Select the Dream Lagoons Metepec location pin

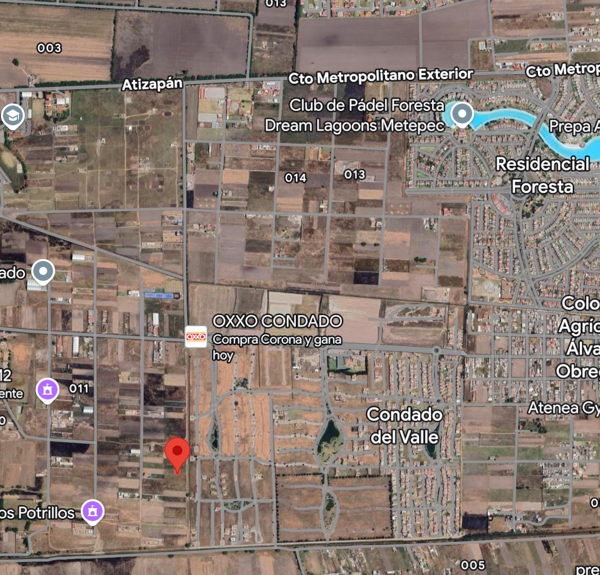click(x=462, y=115)
